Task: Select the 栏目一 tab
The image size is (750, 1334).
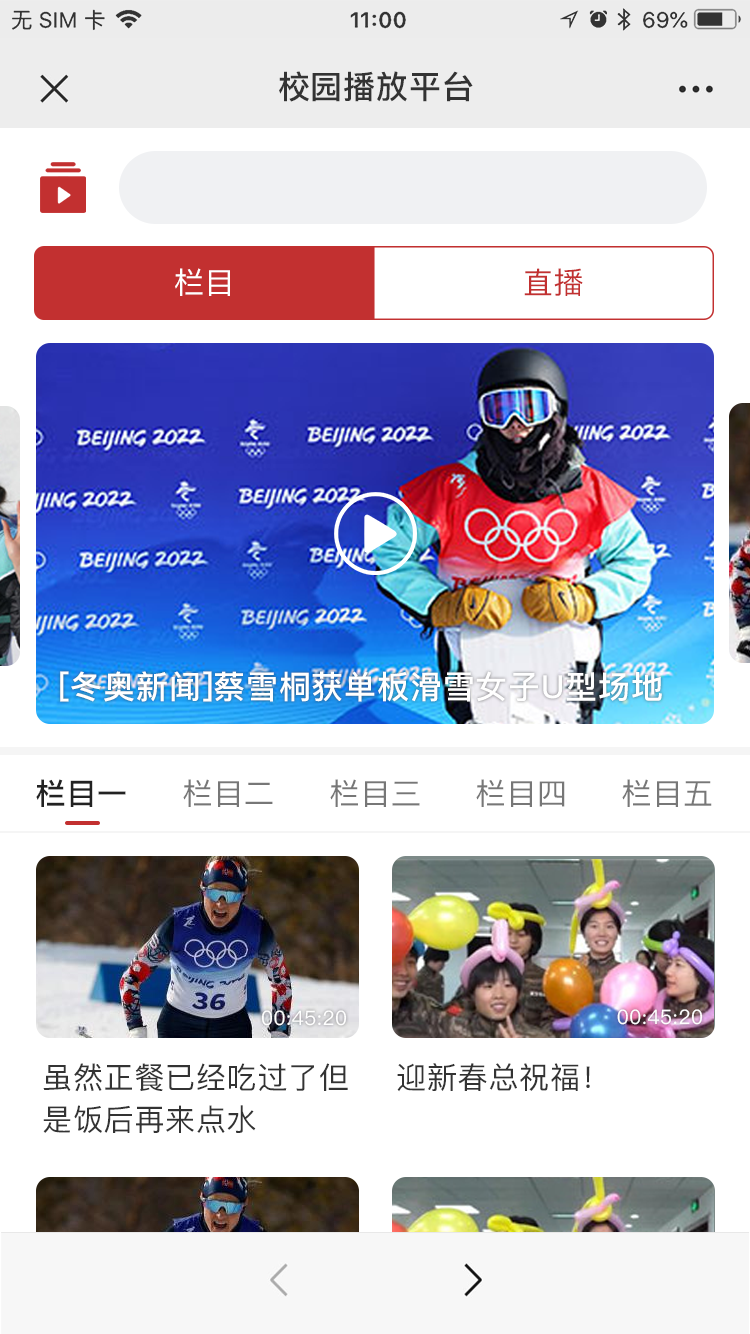Action: [81, 794]
